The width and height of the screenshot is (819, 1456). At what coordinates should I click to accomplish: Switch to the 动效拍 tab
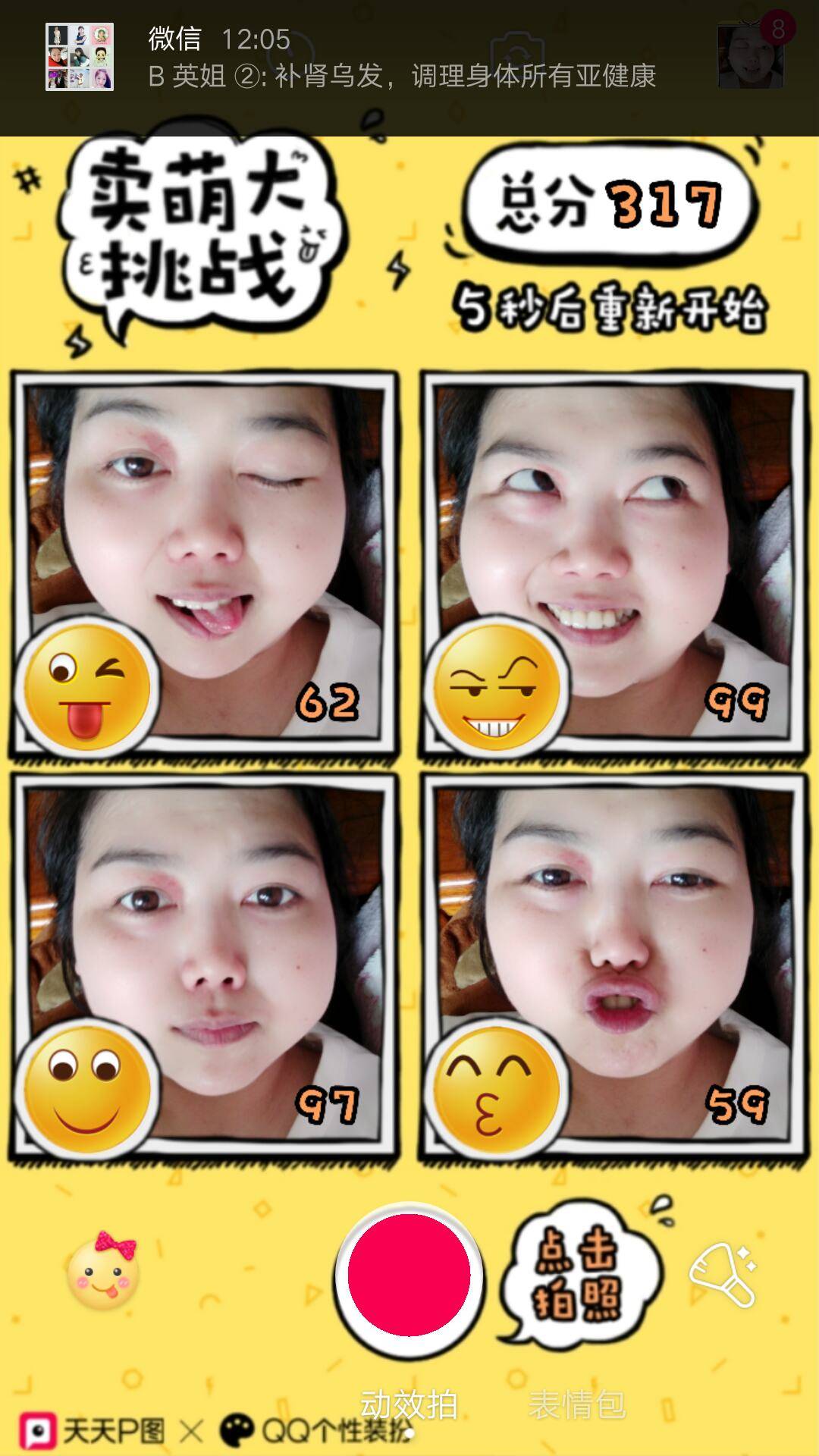coord(409,1404)
